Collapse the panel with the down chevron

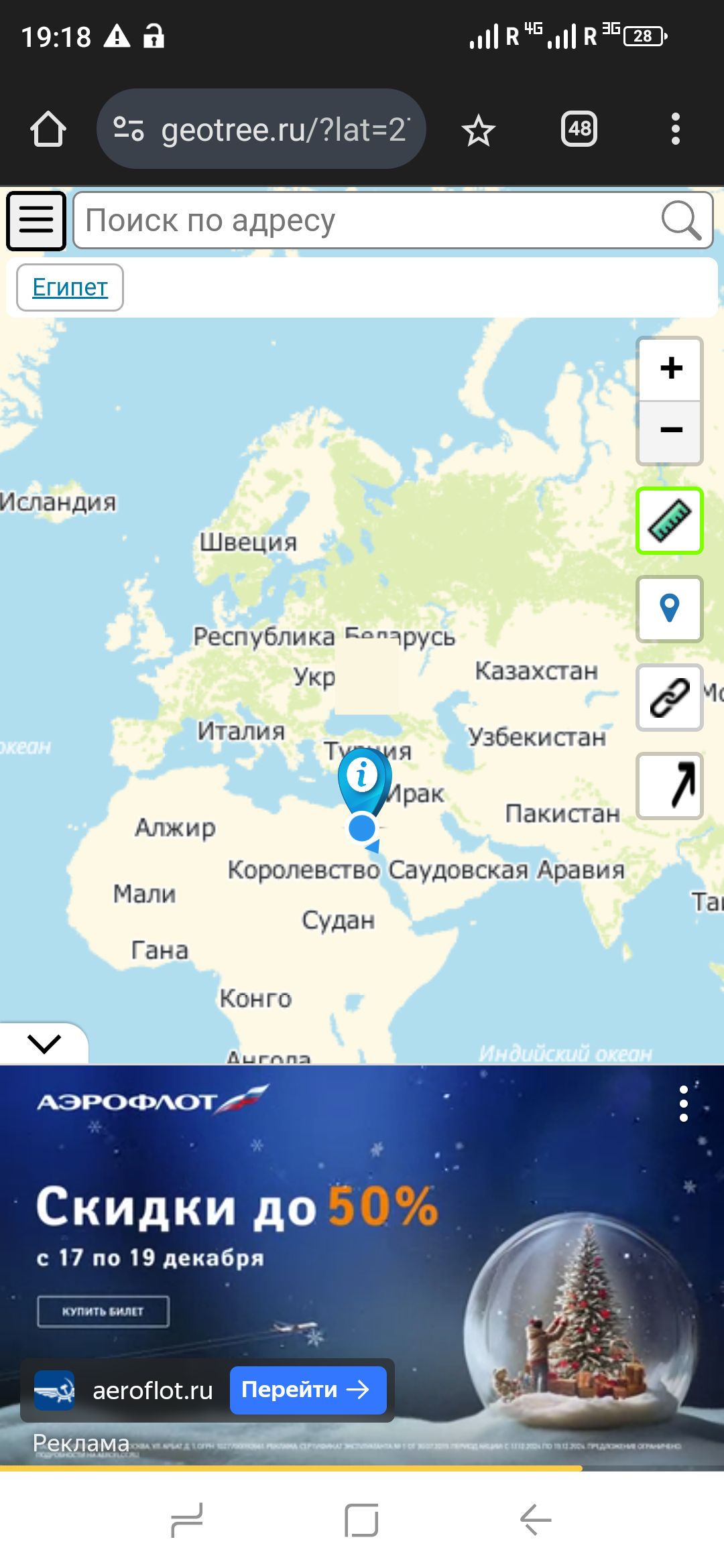pos(44,1043)
